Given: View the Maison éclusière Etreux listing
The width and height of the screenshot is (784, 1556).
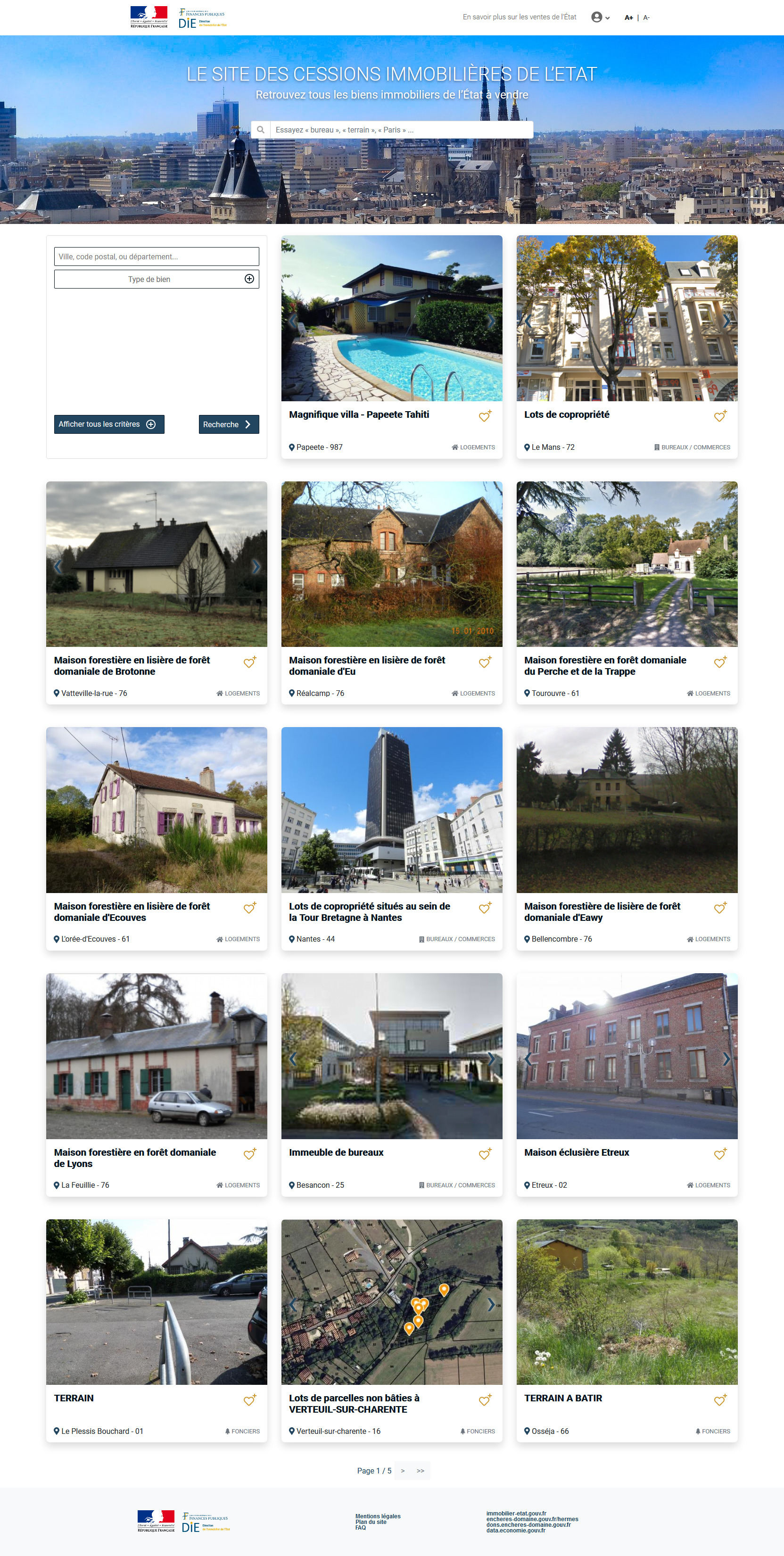Looking at the screenshot, I should point(576,1152).
